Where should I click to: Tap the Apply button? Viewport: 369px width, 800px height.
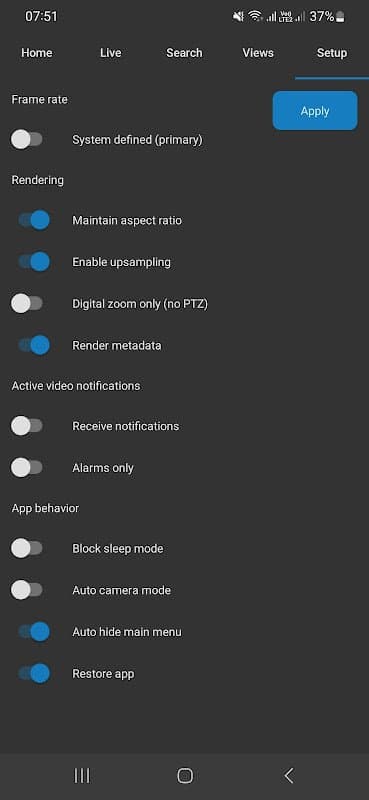coord(315,111)
